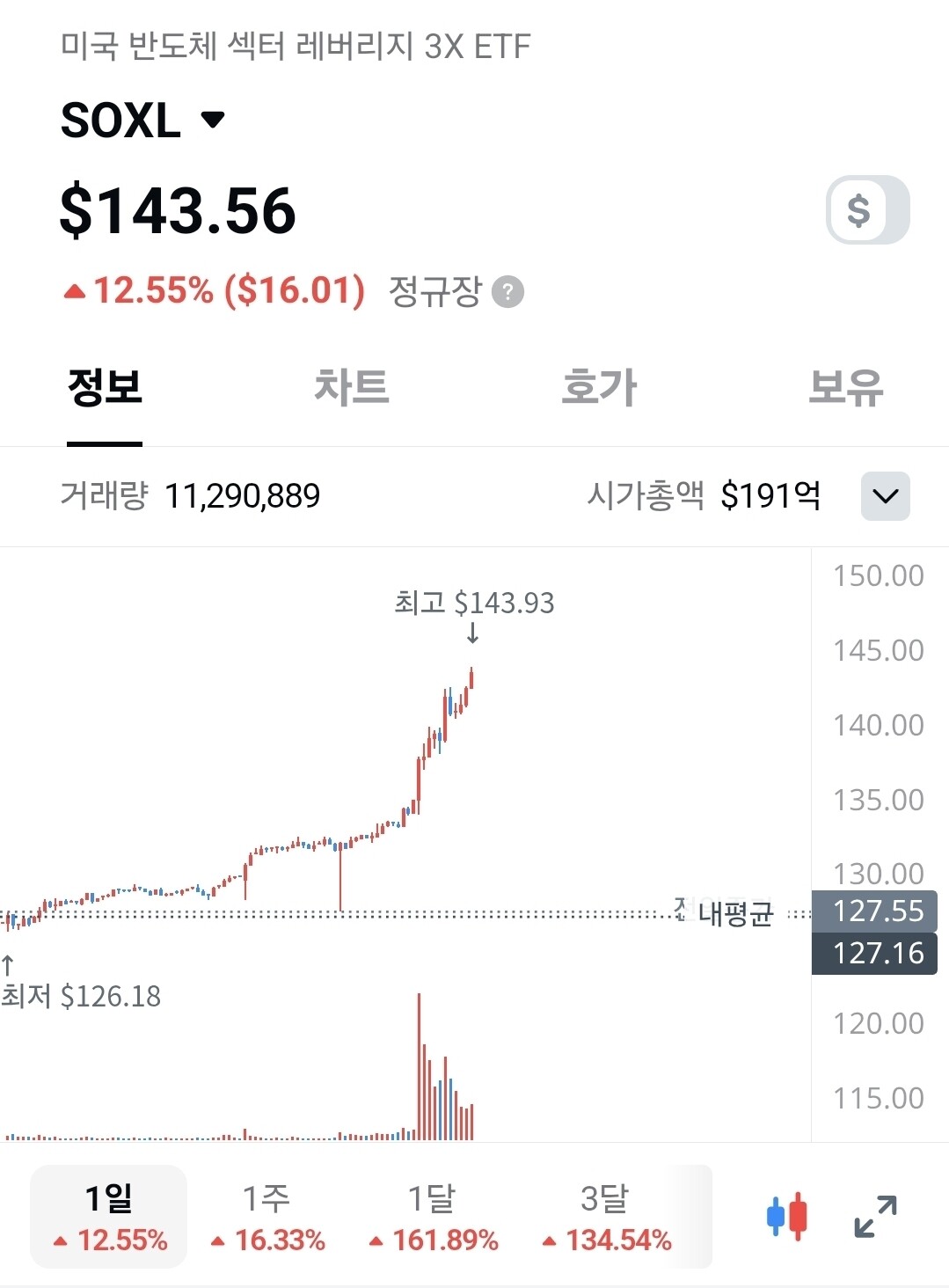Show the 1달 chart period

(x=433, y=1217)
